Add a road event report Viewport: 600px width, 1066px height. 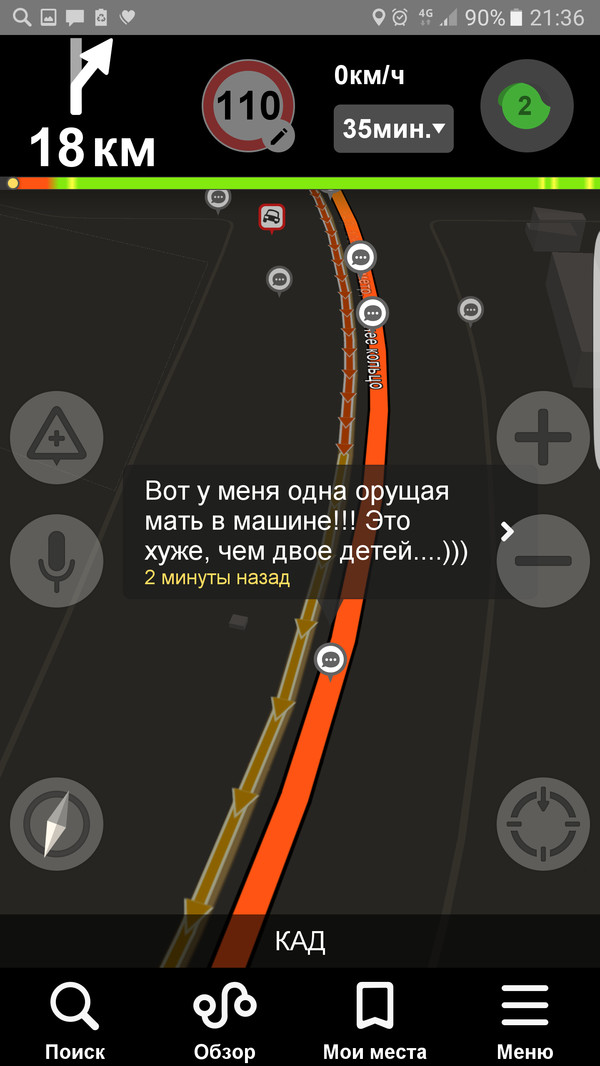(x=56, y=438)
